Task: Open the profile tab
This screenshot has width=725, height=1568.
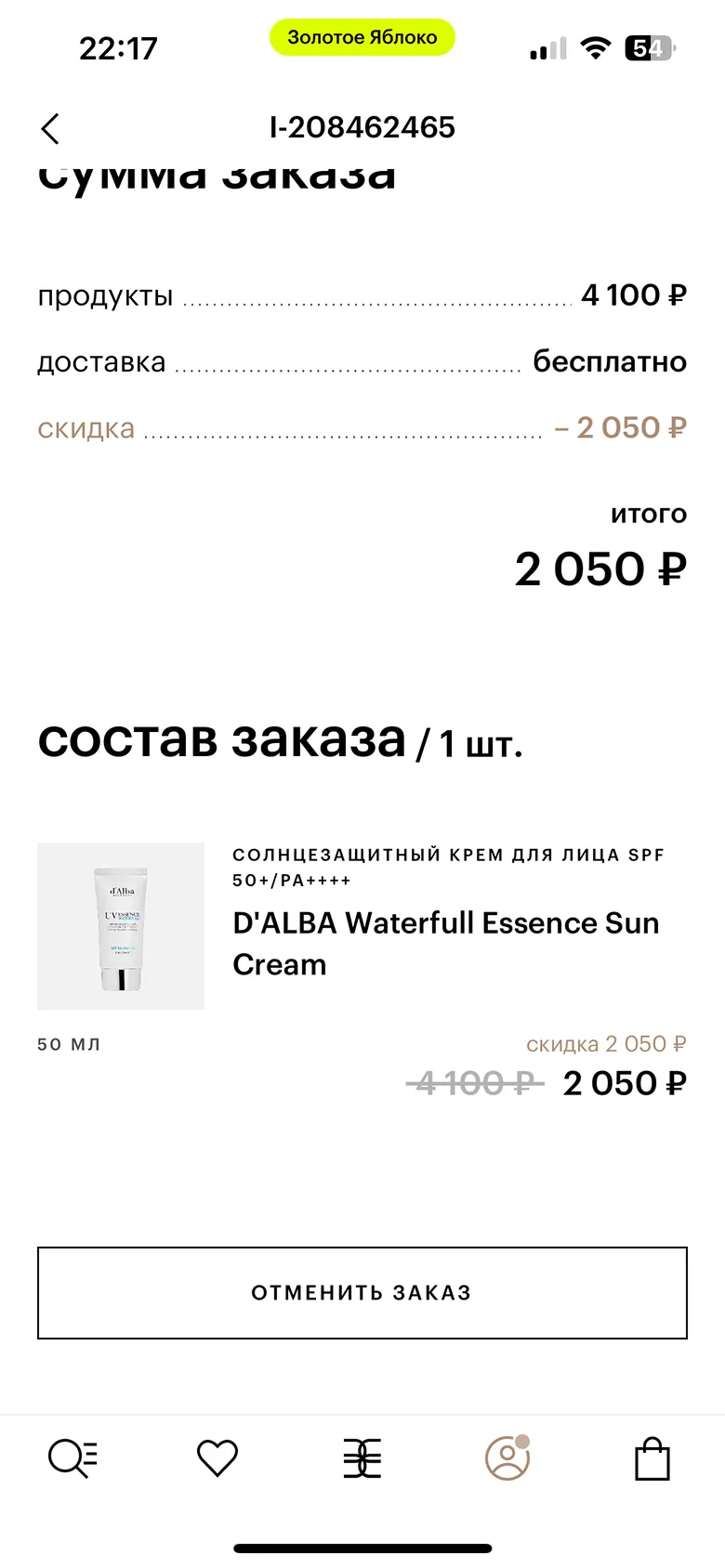Action: pyautogui.click(x=507, y=1458)
